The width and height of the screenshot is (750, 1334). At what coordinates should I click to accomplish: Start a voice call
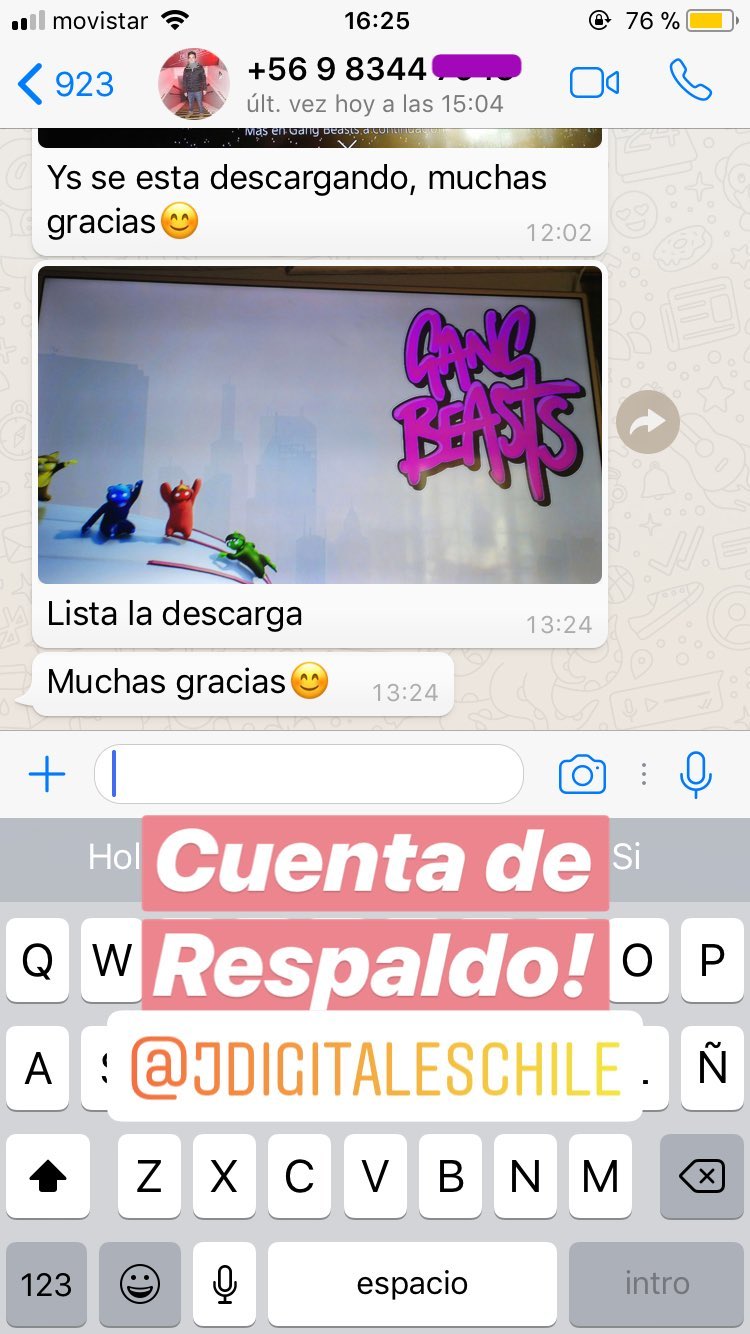coord(691,81)
